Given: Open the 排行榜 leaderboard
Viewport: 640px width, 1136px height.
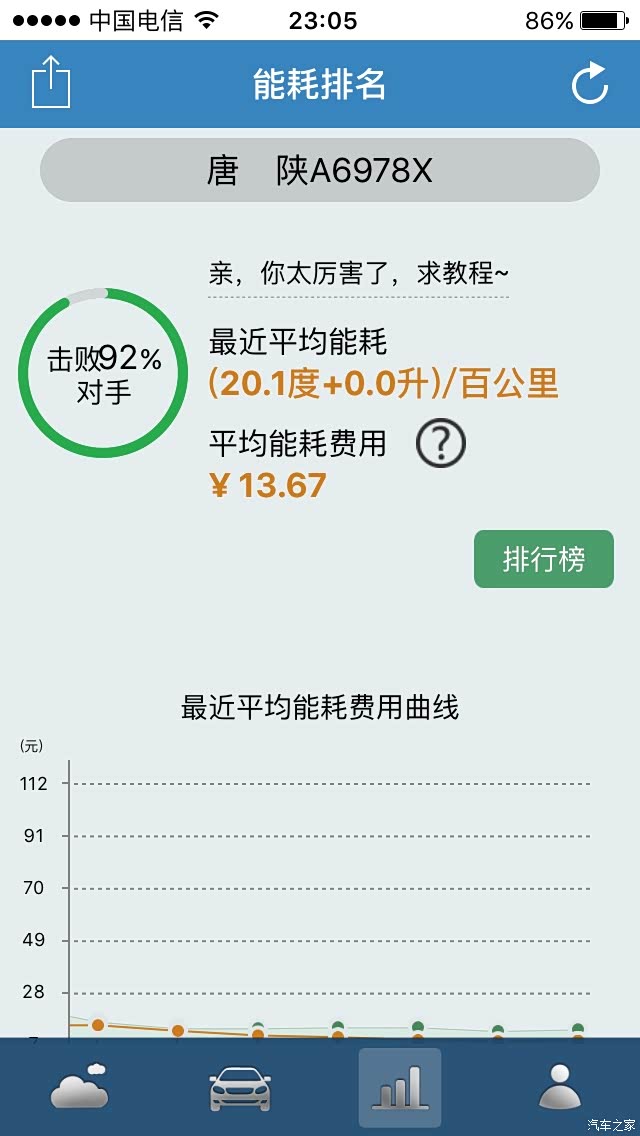Looking at the screenshot, I should [543, 559].
